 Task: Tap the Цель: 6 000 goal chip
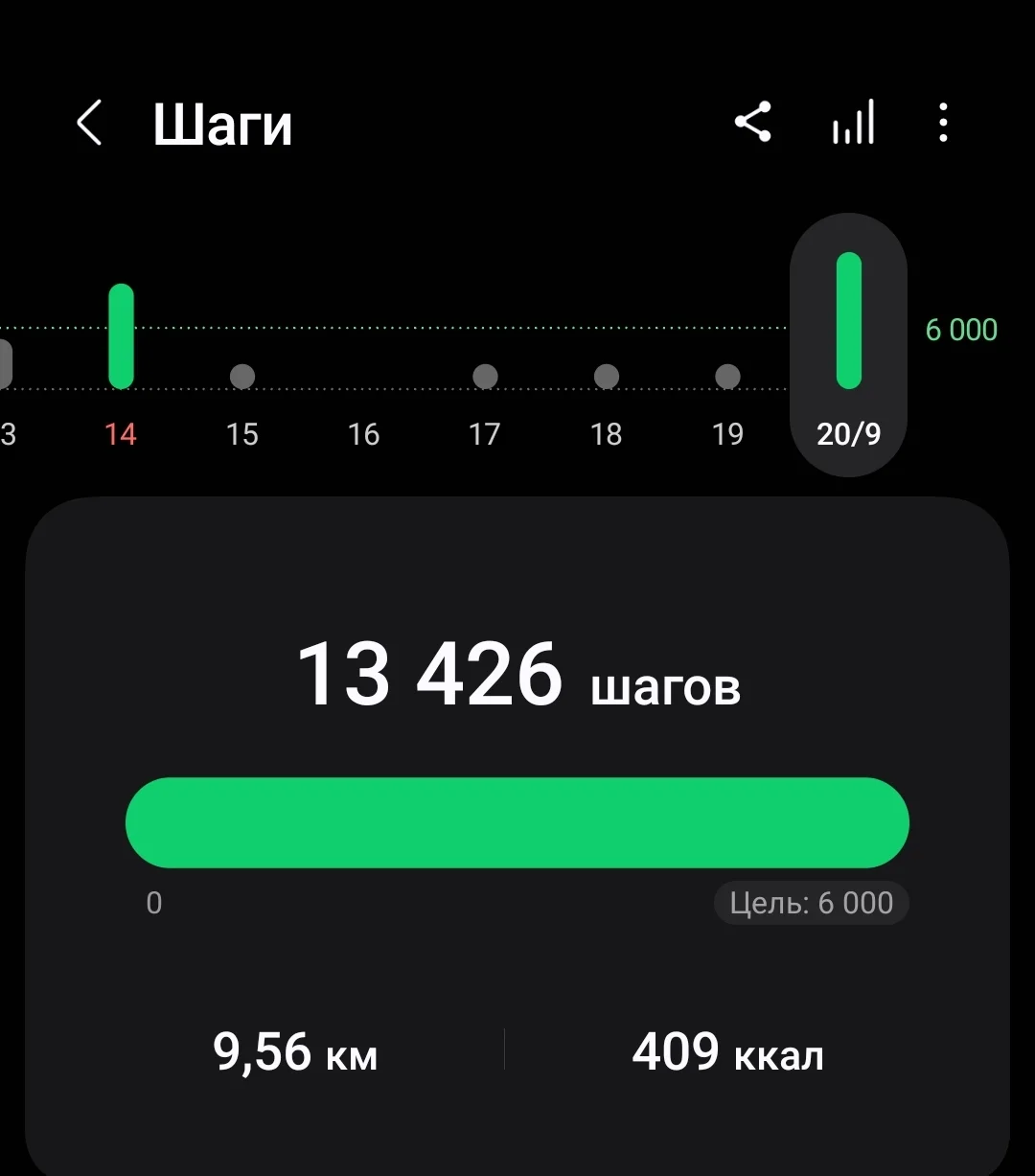click(x=811, y=904)
